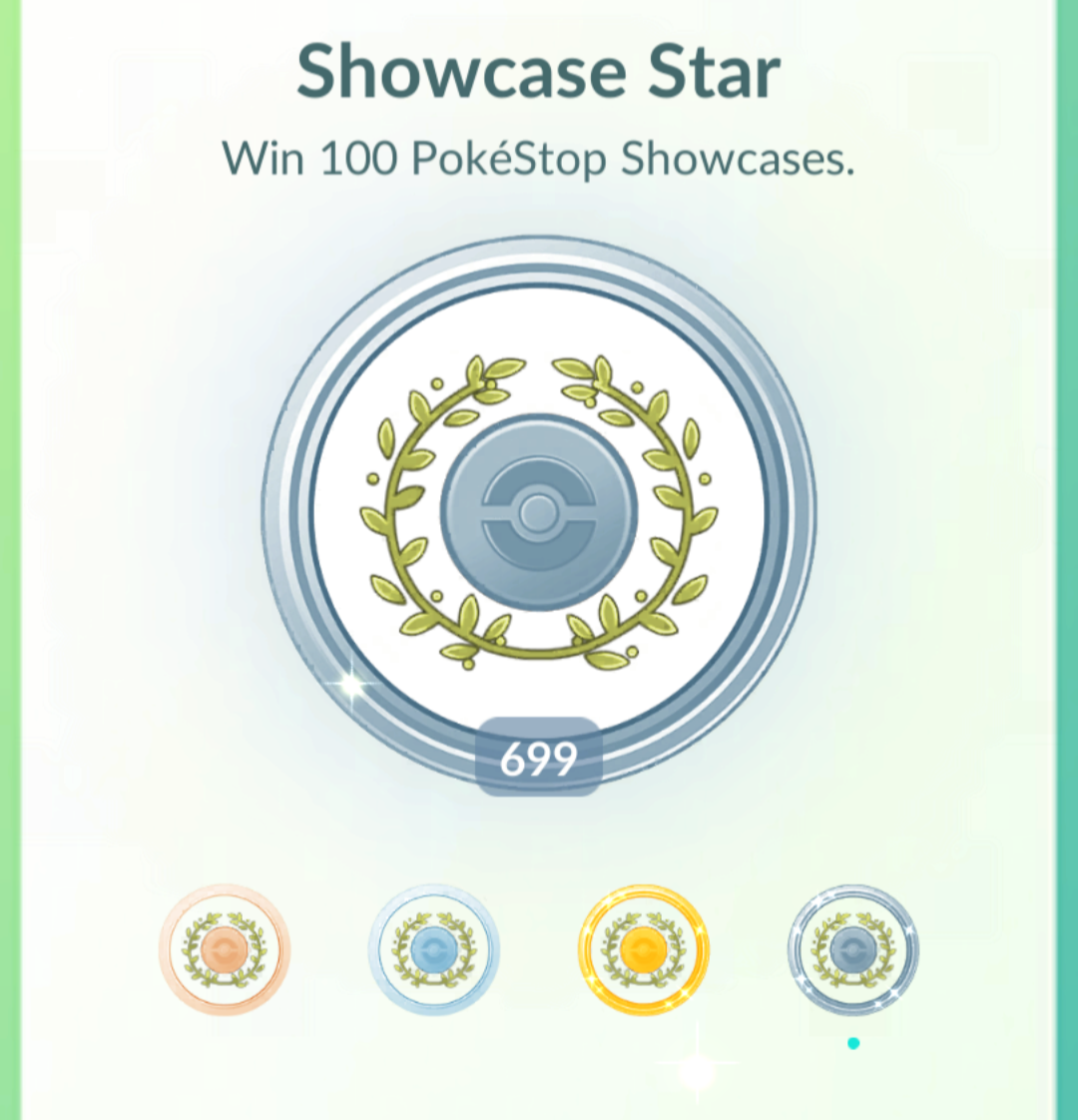Select the platinum medal tier
Viewport: 1078px width, 1120px height.
(x=852, y=949)
